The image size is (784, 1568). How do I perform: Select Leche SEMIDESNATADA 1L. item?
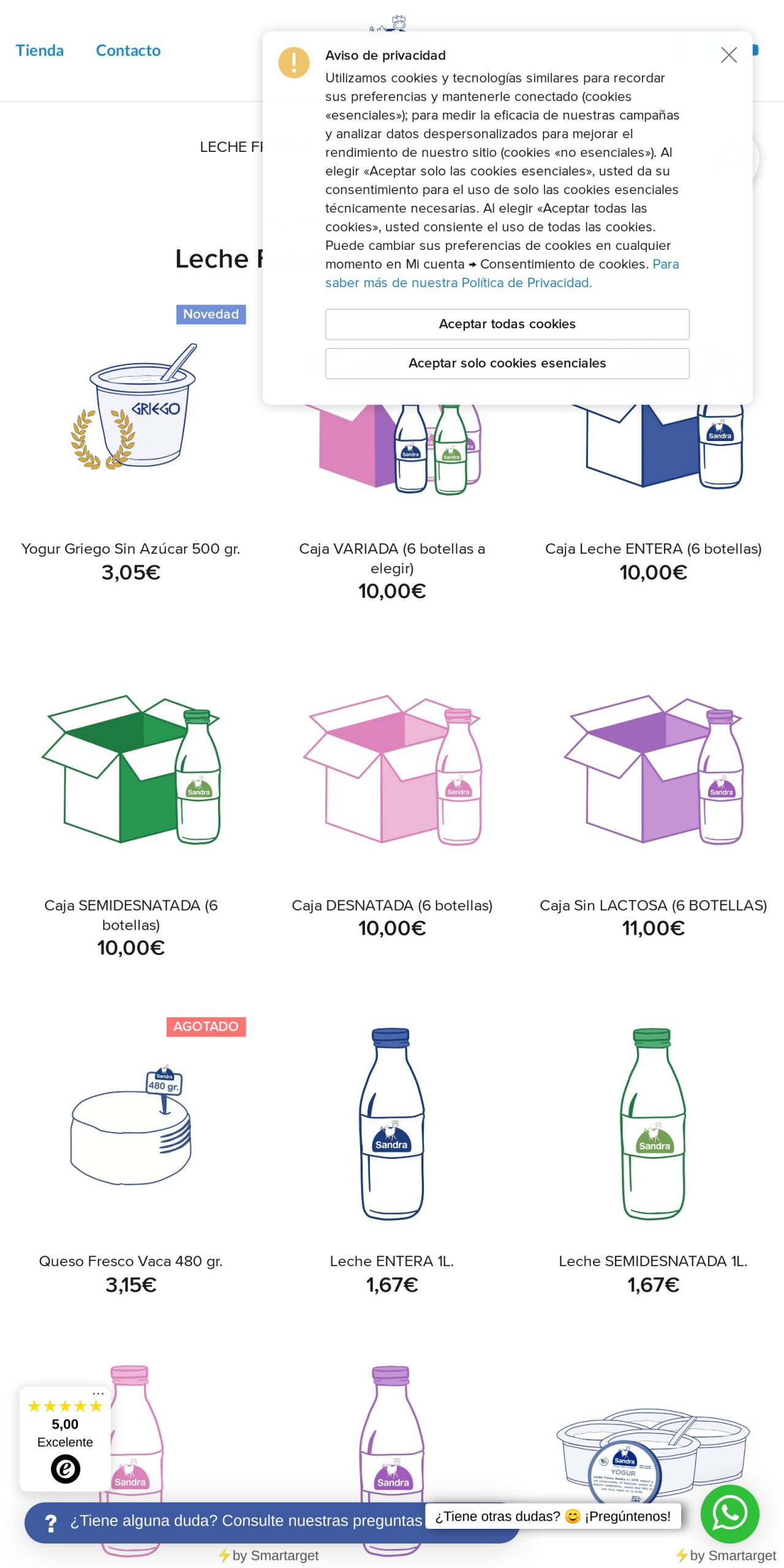[x=653, y=1261]
